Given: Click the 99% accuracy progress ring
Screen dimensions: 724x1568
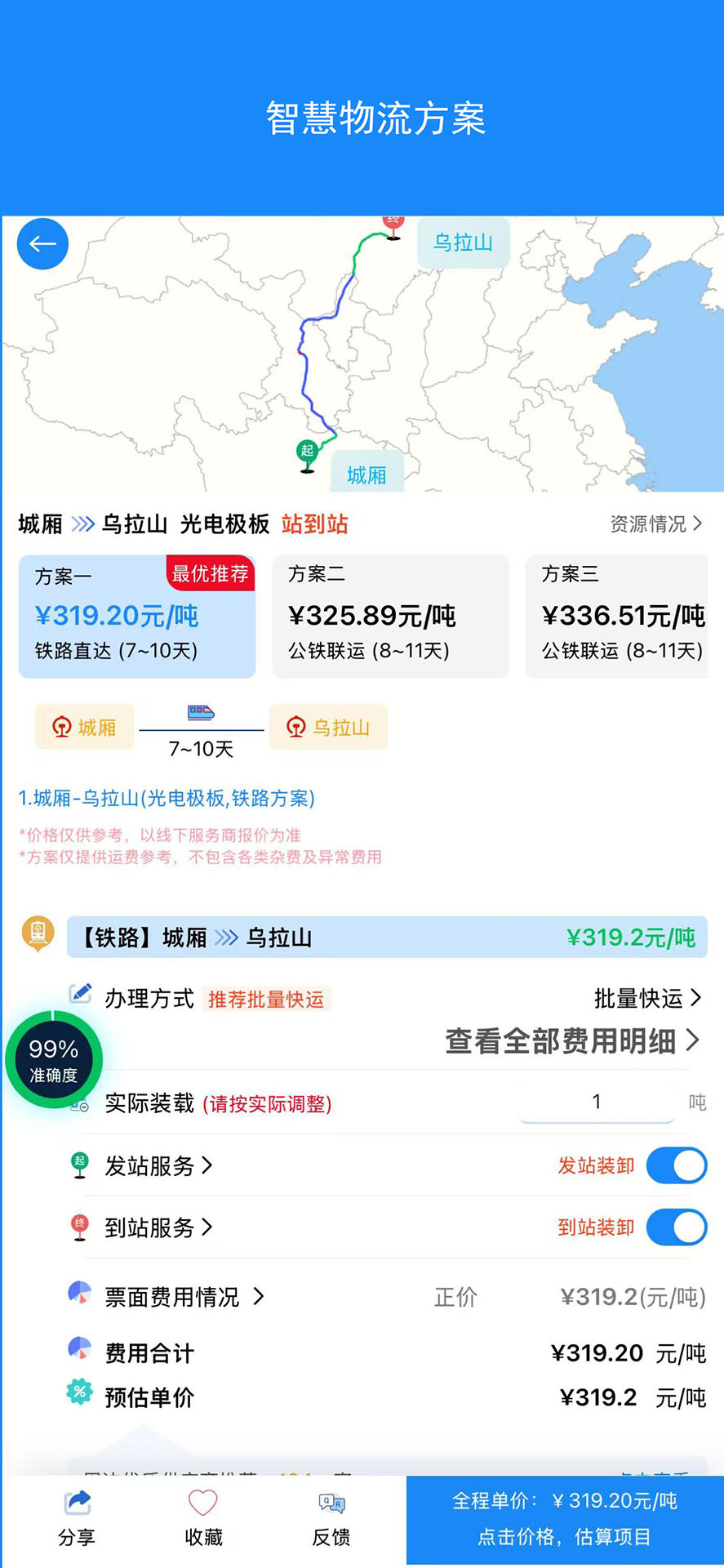Looking at the screenshot, I should pyautogui.click(x=54, y=1058).
